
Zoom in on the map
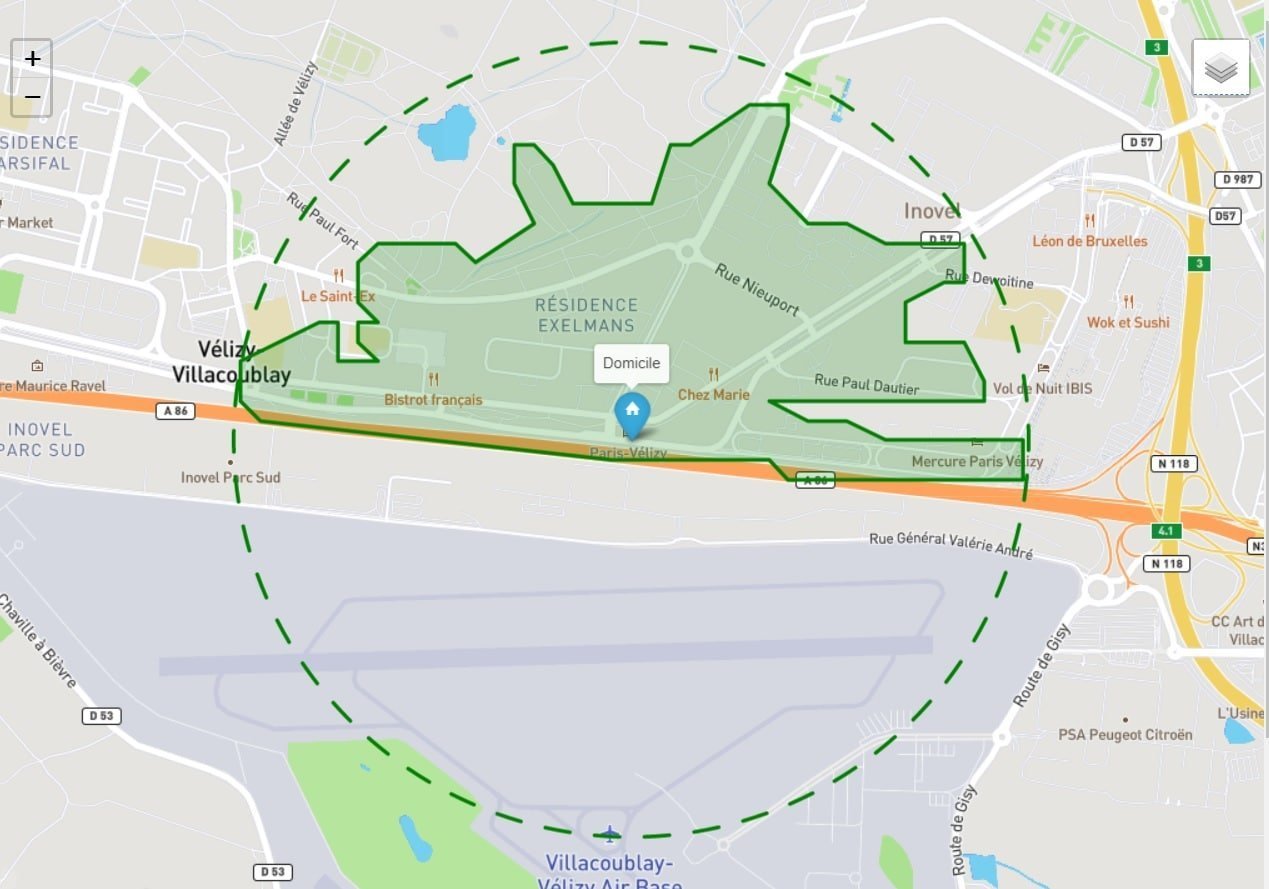pos(32,59)
